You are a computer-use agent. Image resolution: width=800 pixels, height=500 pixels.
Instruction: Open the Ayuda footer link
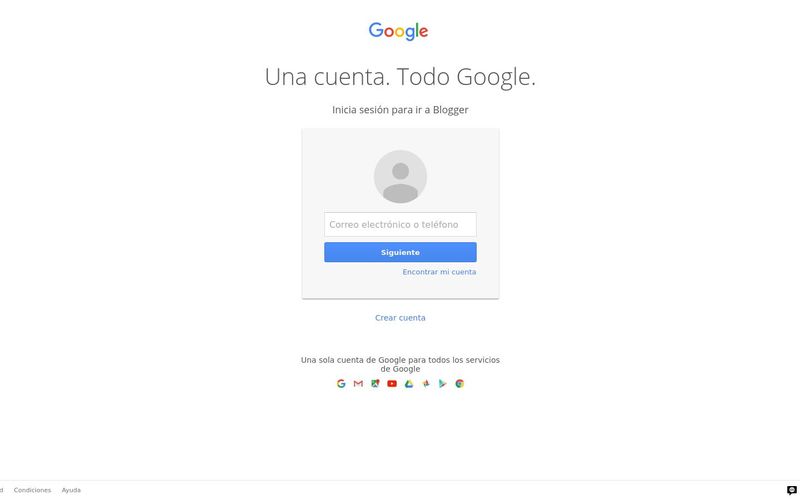pos(71,490)
